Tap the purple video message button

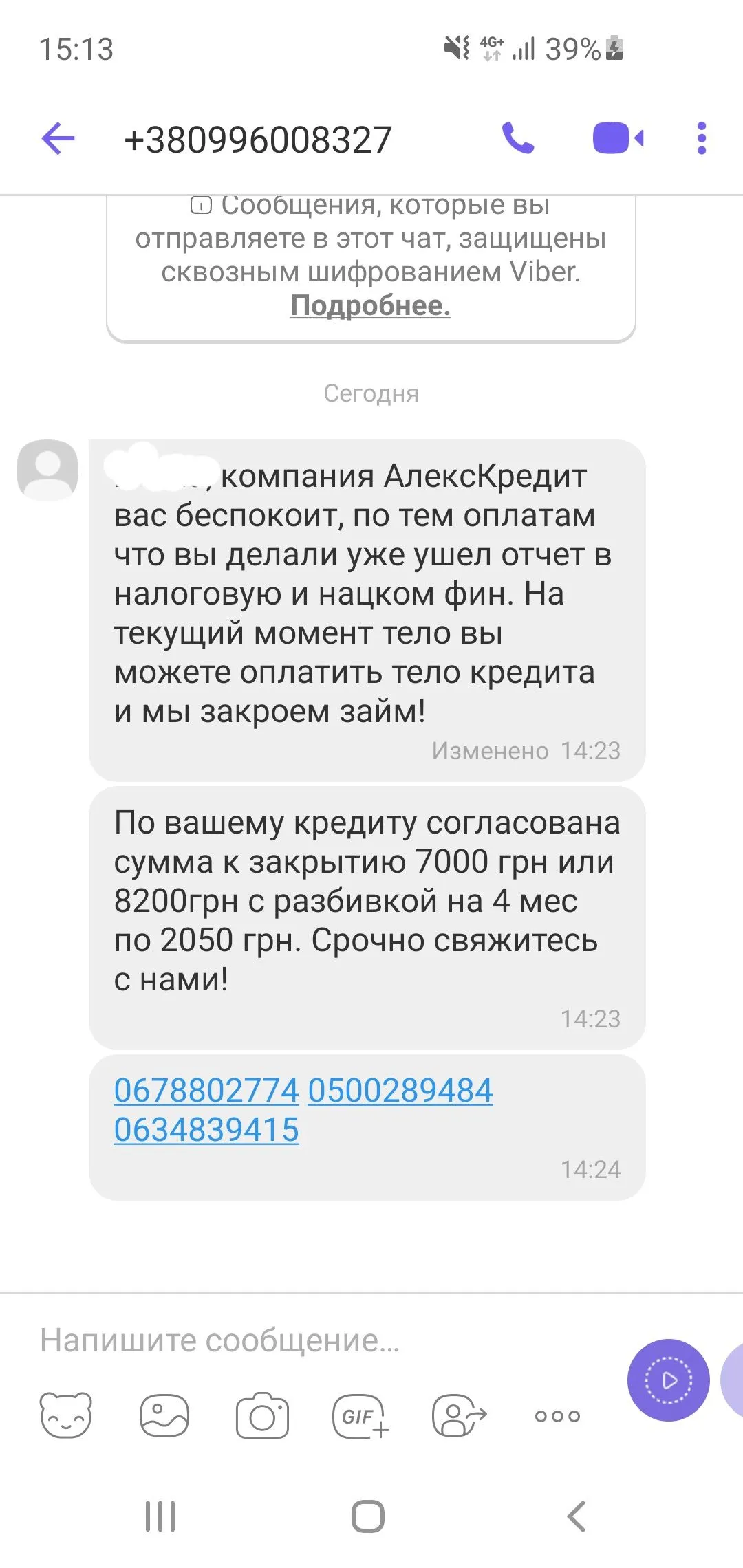(x=668, y=1380)
